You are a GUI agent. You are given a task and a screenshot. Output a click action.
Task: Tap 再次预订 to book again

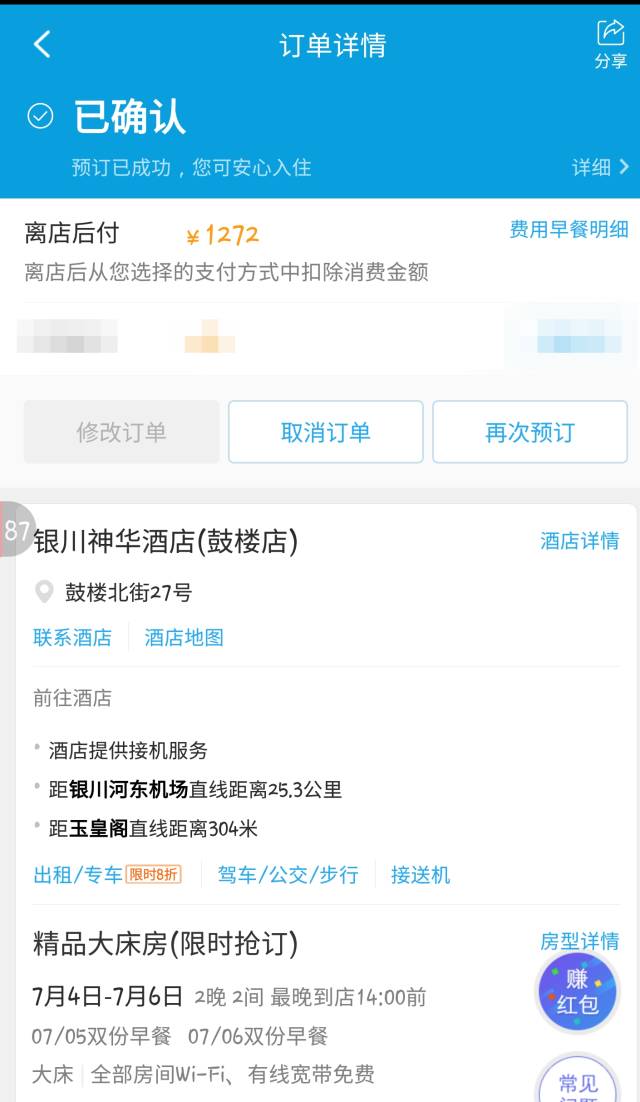(x=529, y=432)
